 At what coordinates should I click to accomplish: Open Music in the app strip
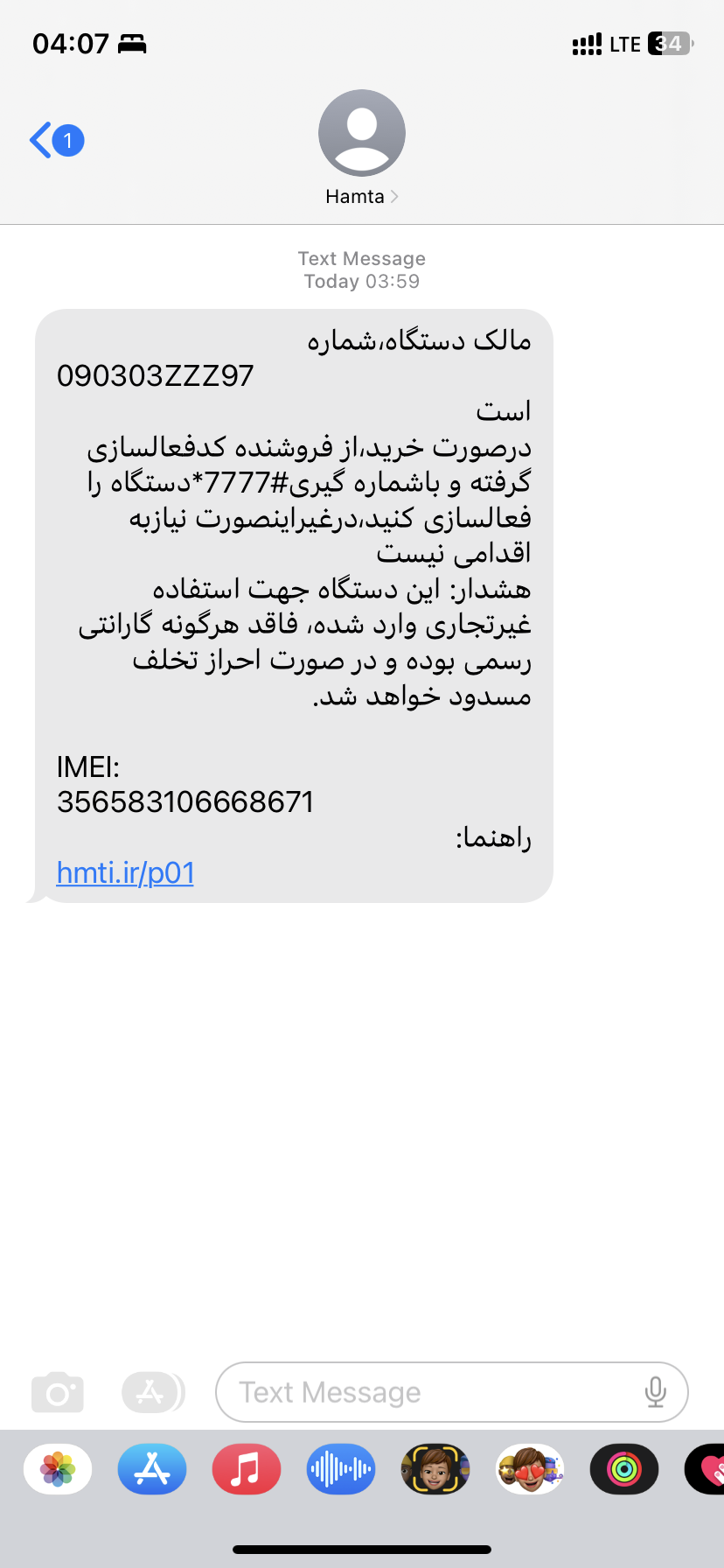(247, 1469)
